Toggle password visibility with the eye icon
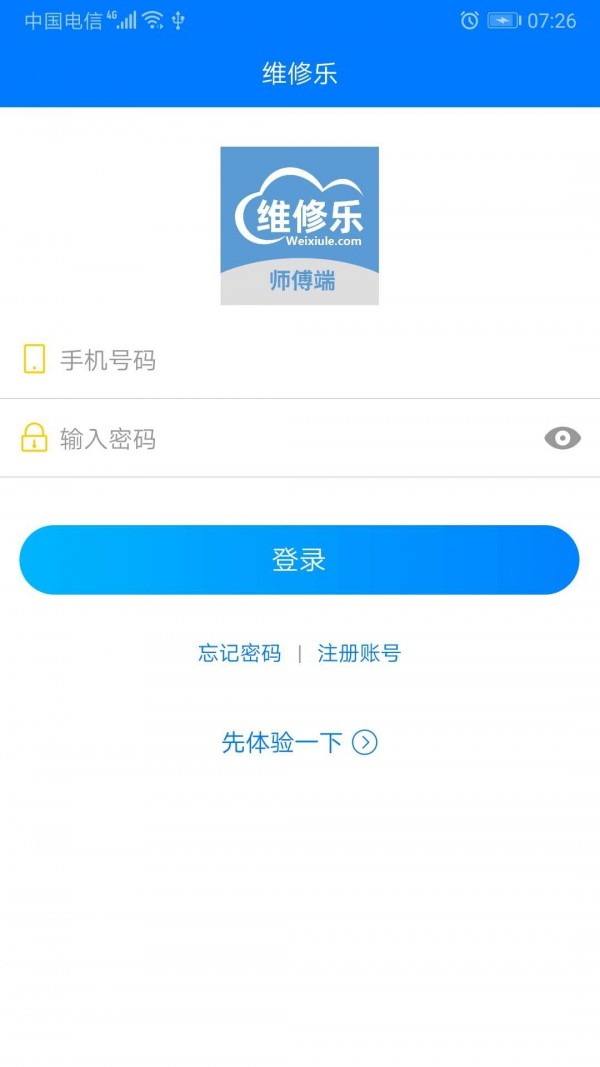This screenshot has height=1067, width=600. 563,438
